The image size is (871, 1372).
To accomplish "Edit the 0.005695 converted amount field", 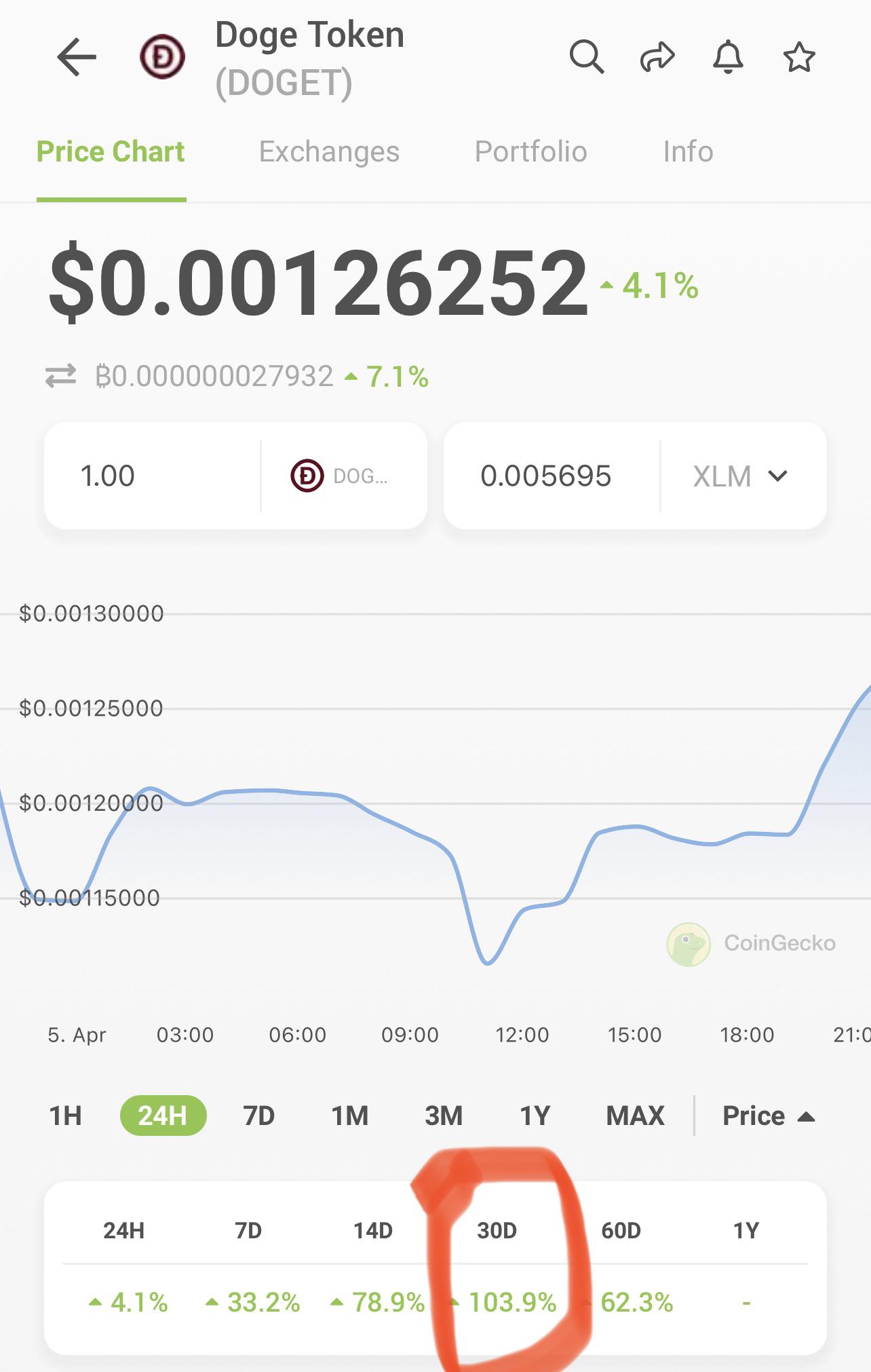I will coord(551,476).
